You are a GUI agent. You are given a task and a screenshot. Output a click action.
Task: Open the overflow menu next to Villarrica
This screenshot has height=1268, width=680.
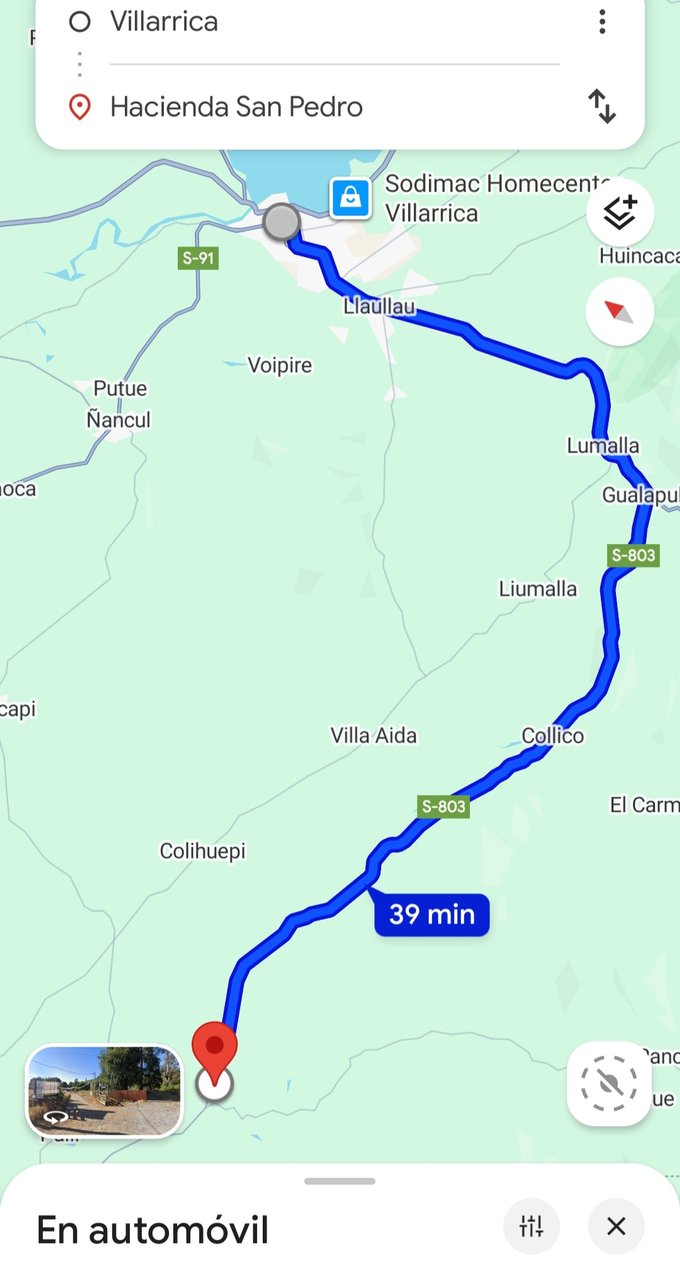coord(602,22)
